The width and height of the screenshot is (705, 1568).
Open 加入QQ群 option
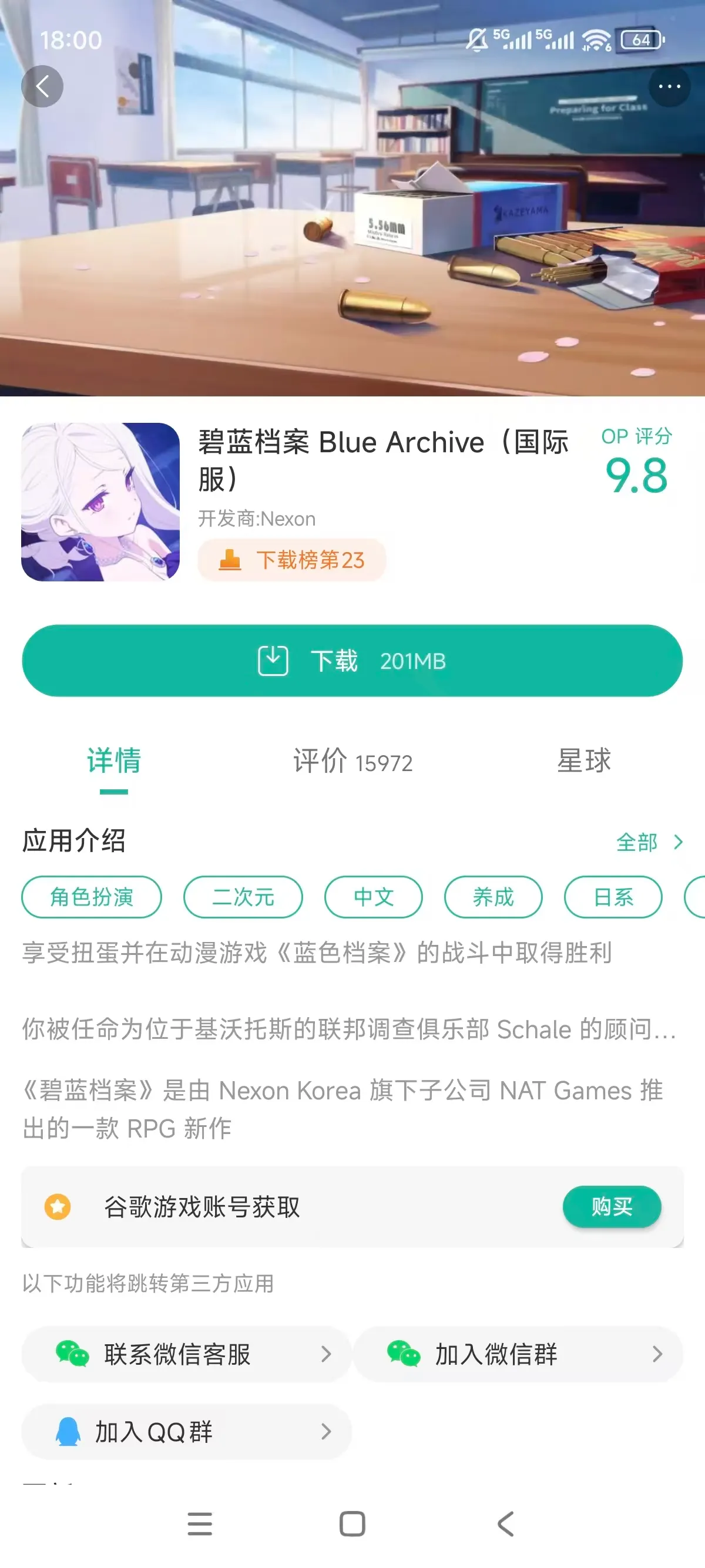pyautogui.click(x=186, y=1432)
